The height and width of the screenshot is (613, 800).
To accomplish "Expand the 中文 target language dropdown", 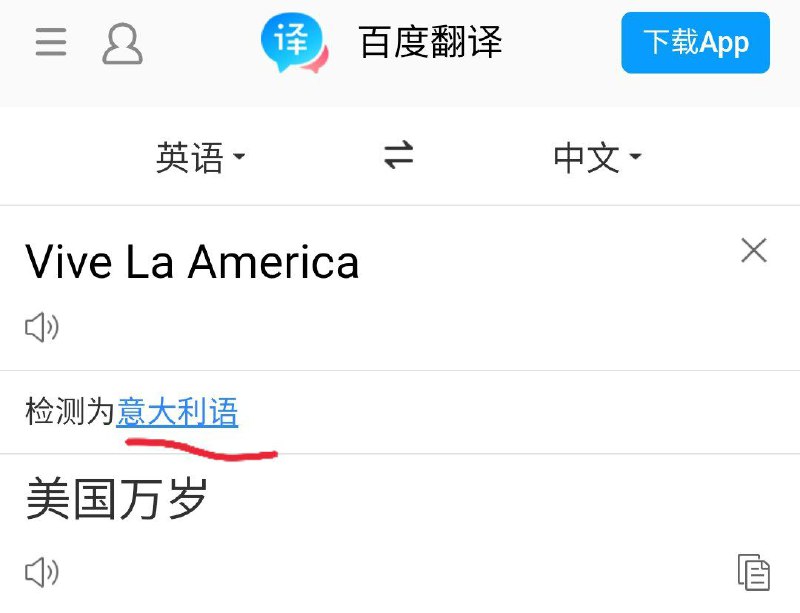I will pyautogui.click(x=597, y=158).
